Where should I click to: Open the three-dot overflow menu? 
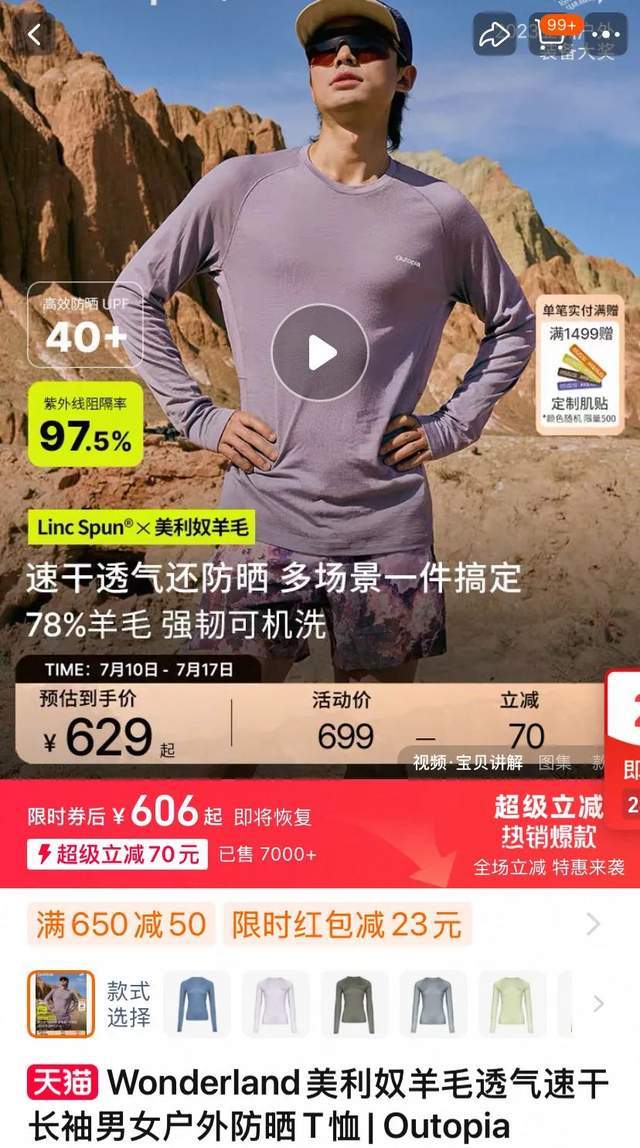point(606,35)
